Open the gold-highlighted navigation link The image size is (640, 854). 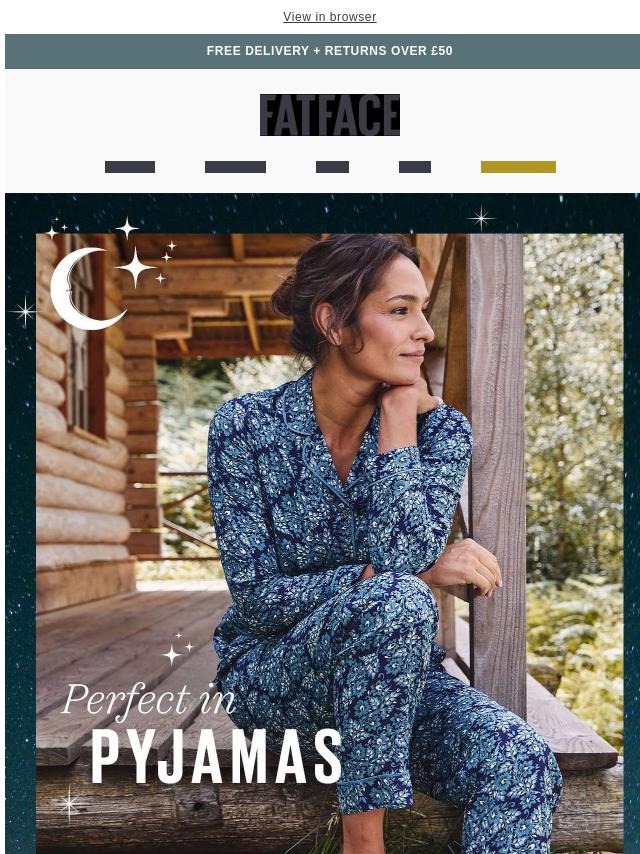click(518, 167)
